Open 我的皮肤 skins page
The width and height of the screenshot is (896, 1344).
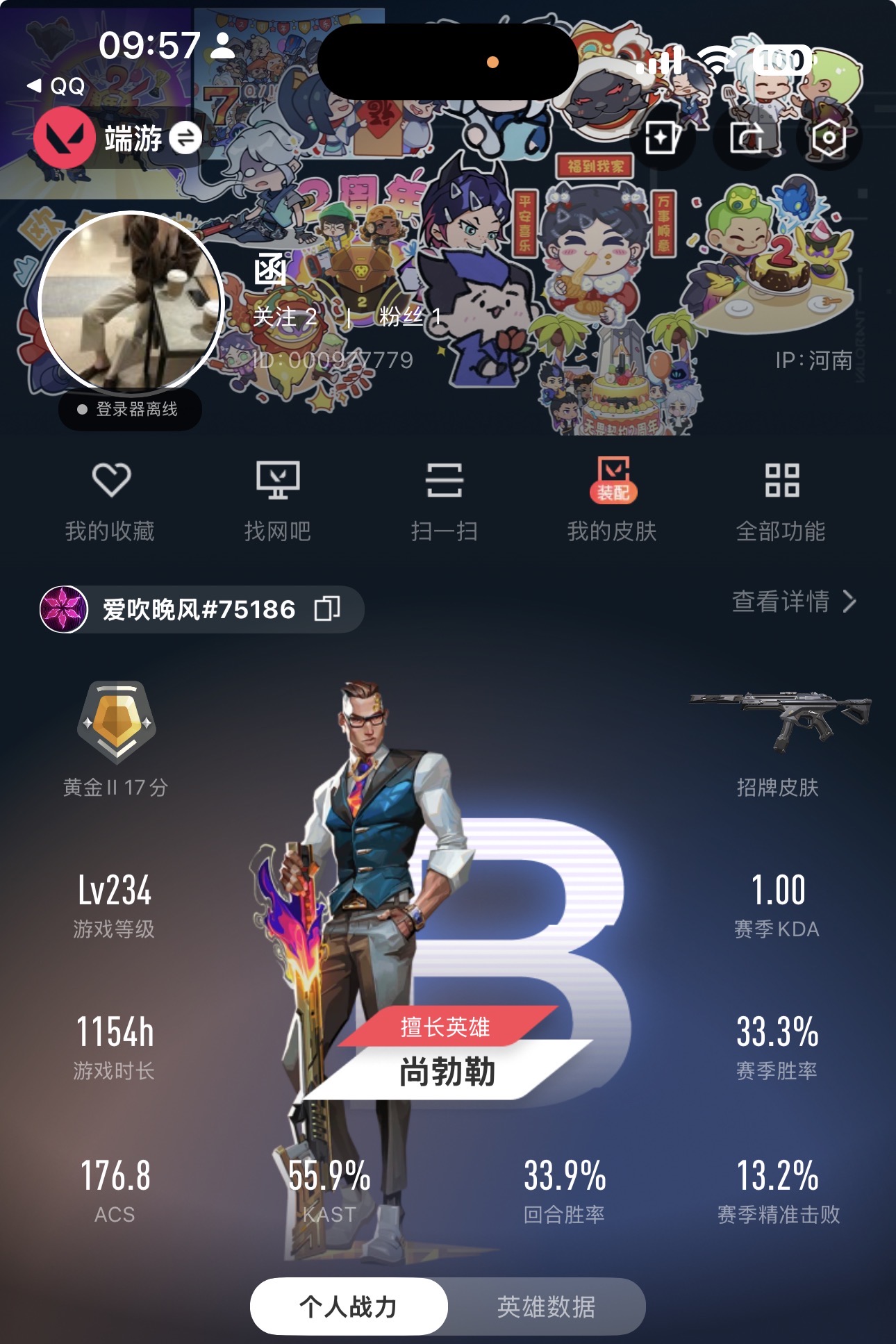(x=612, y=501)
